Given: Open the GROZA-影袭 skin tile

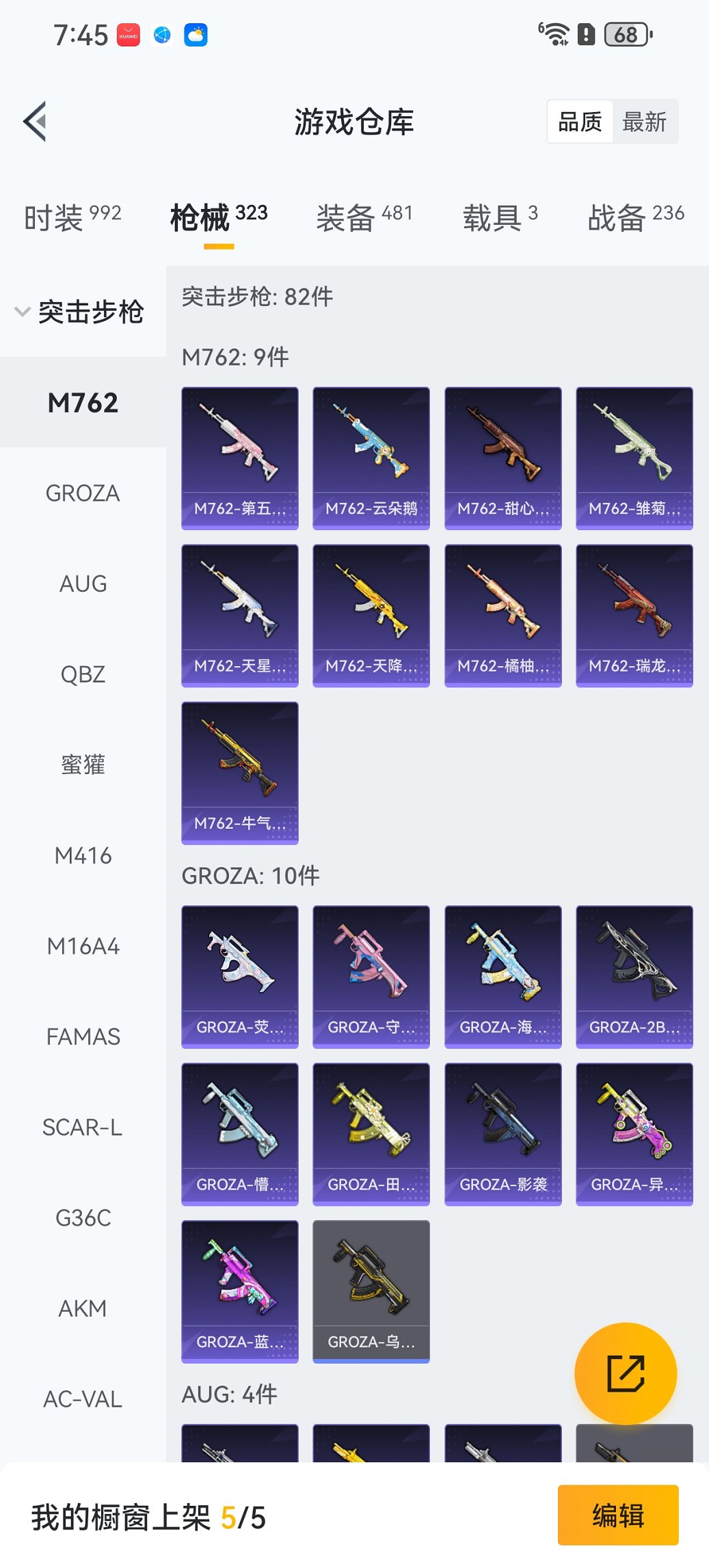Looking at the screenshot, I should tap(503, 1134).
